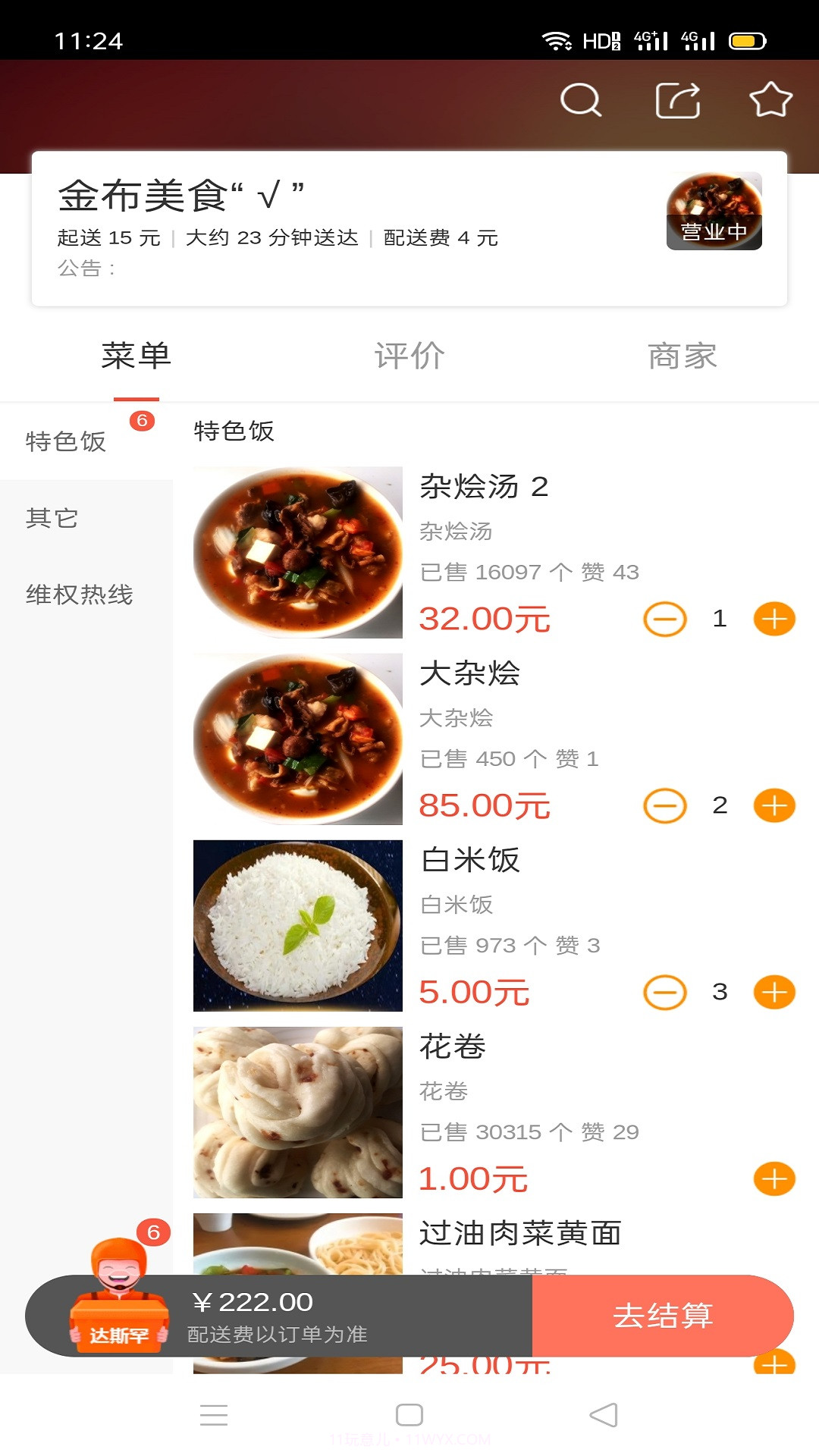
Task: Favorite the restaurant via star icon
Action: 772,99
